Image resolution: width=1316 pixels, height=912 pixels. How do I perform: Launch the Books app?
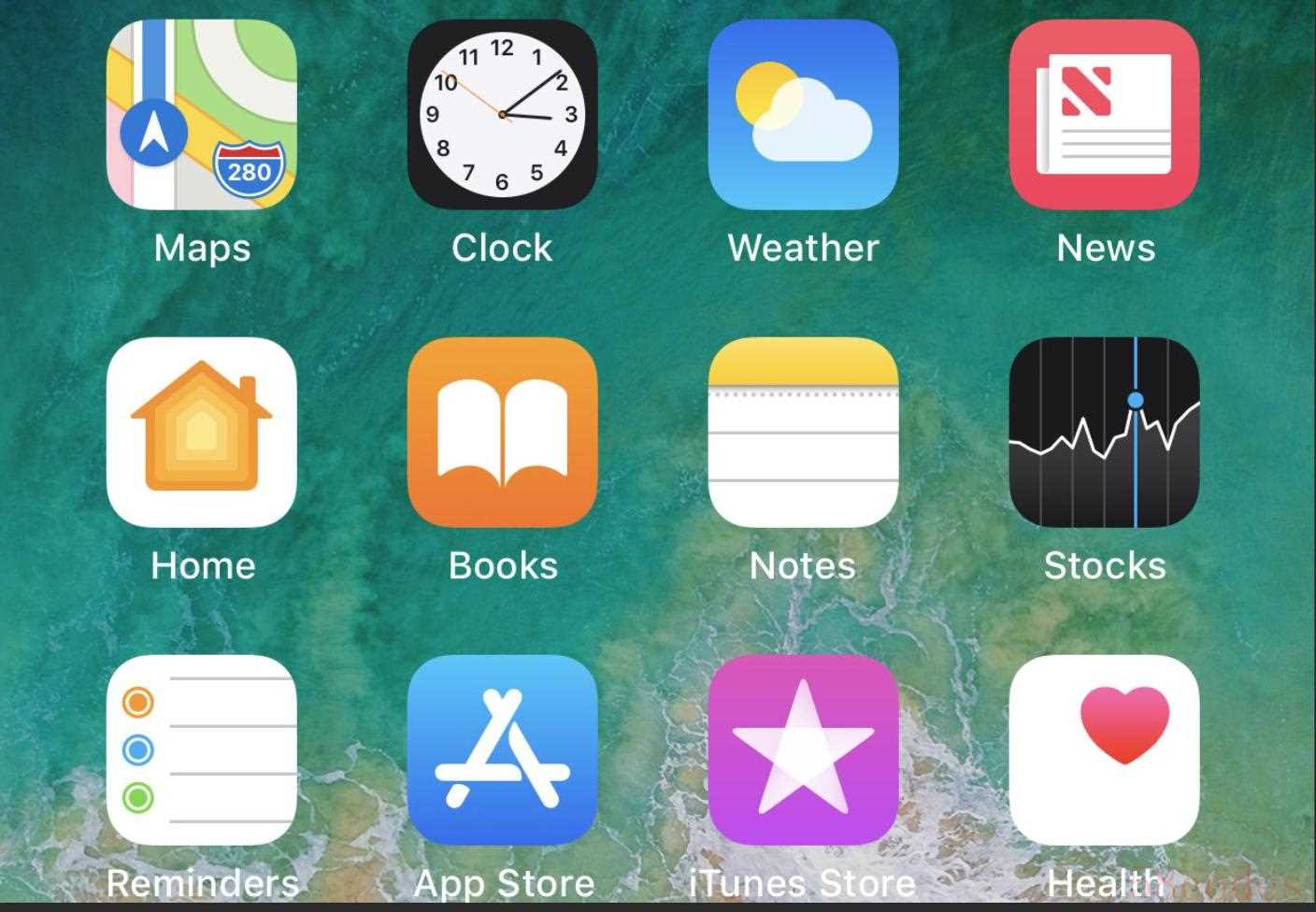(x=502, y=432)
